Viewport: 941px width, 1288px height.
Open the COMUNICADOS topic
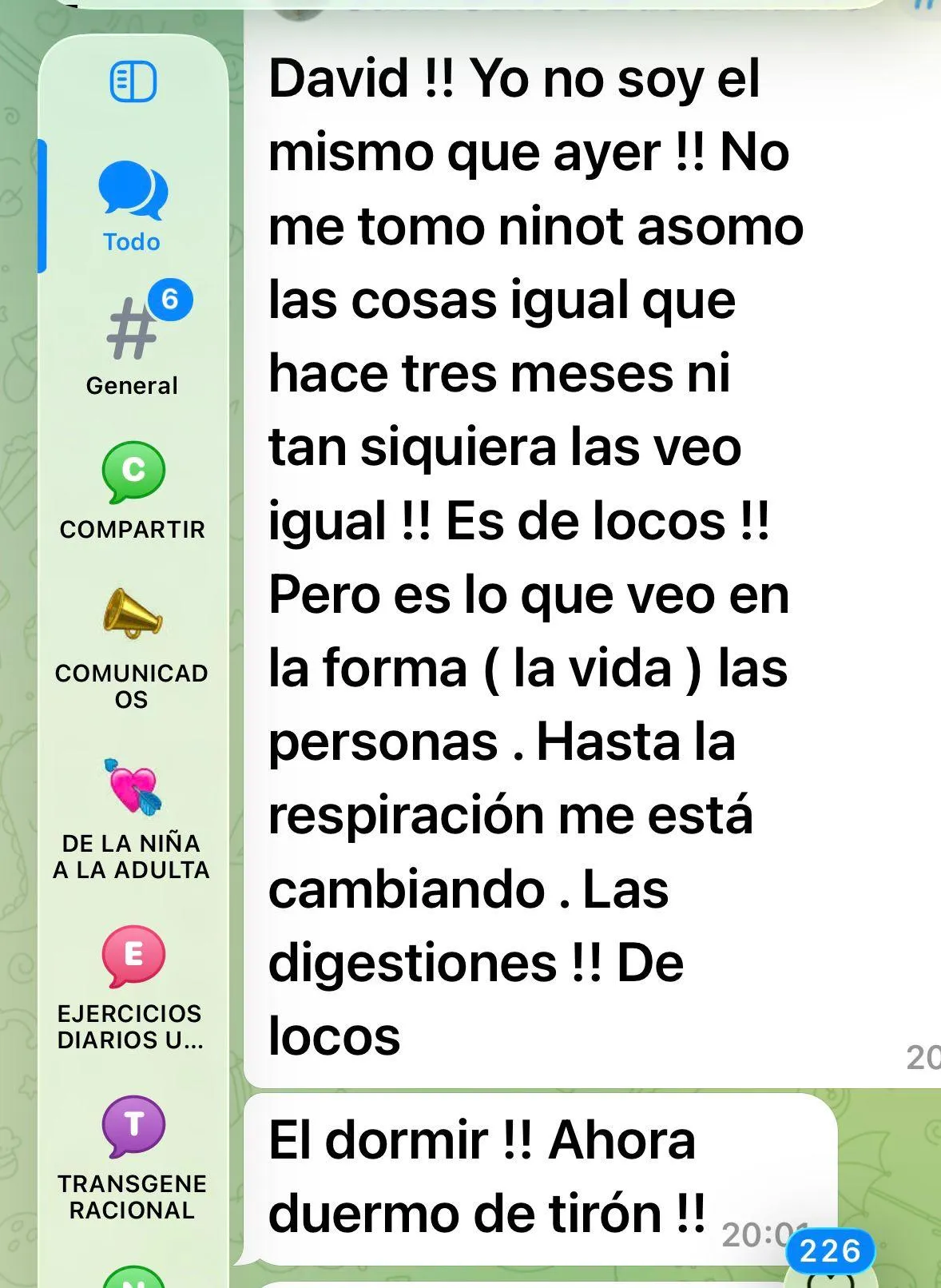click(x=133, y=644)
